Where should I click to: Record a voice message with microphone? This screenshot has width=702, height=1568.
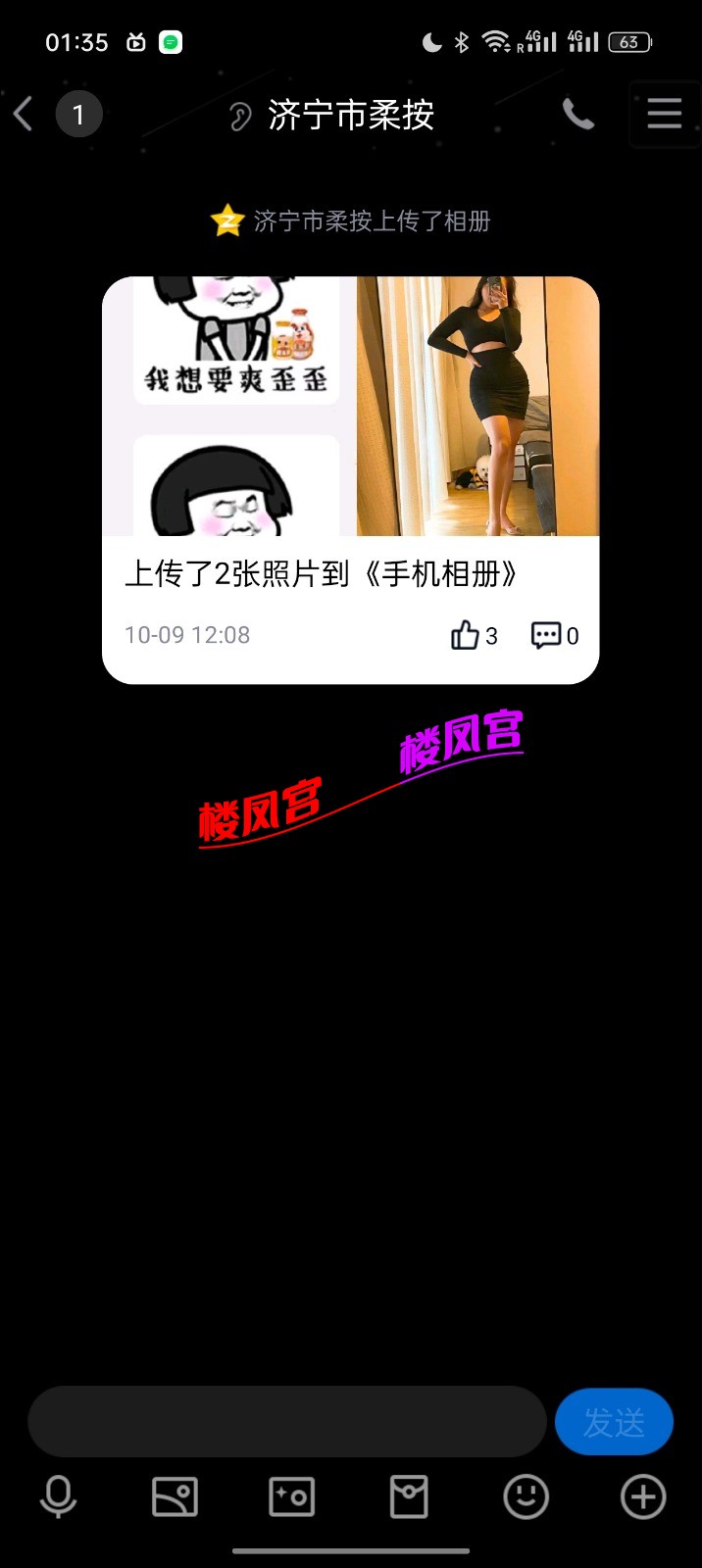(x=58, y=1496)
